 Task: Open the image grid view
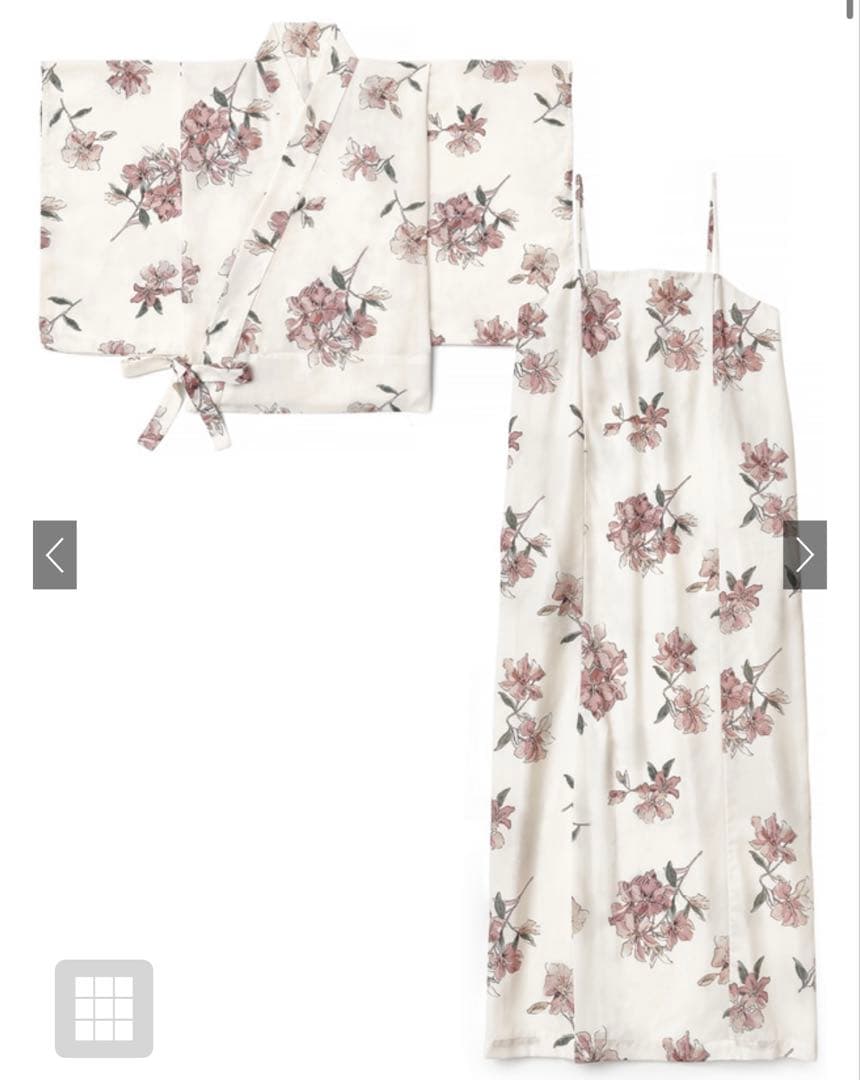tap(104, 1008)
